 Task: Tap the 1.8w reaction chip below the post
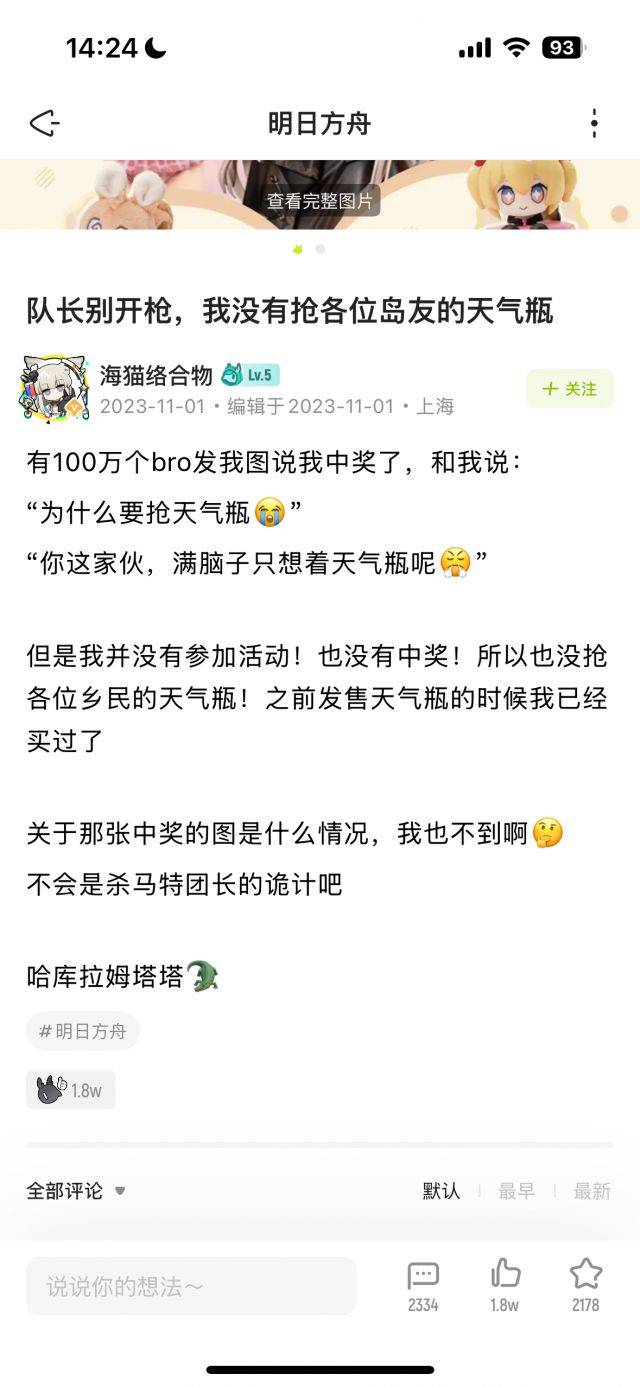pyautogui.click(x=71, y=1090)
